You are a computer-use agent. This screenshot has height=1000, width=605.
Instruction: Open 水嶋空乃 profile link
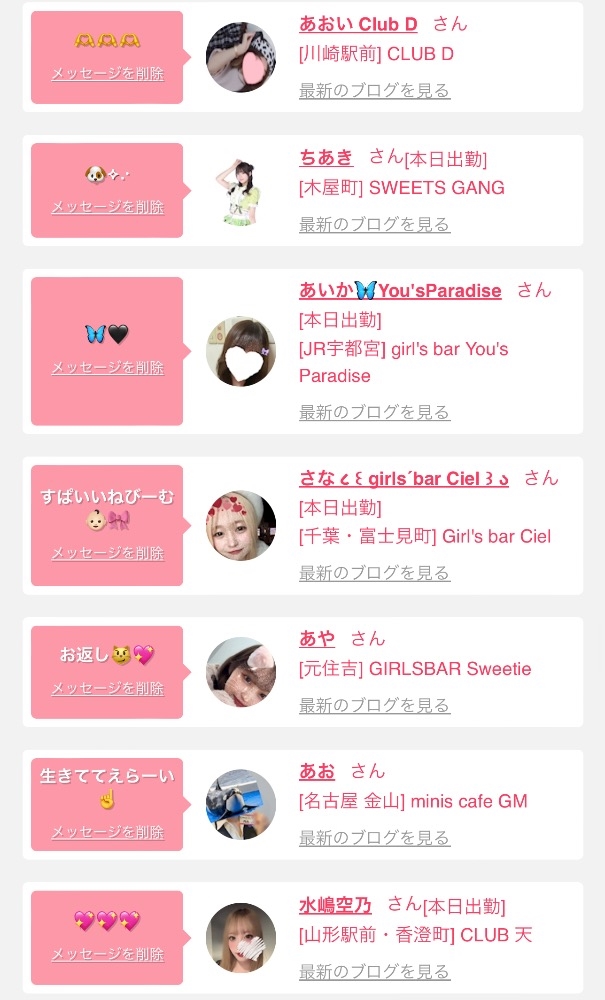[x=335, y=905]
